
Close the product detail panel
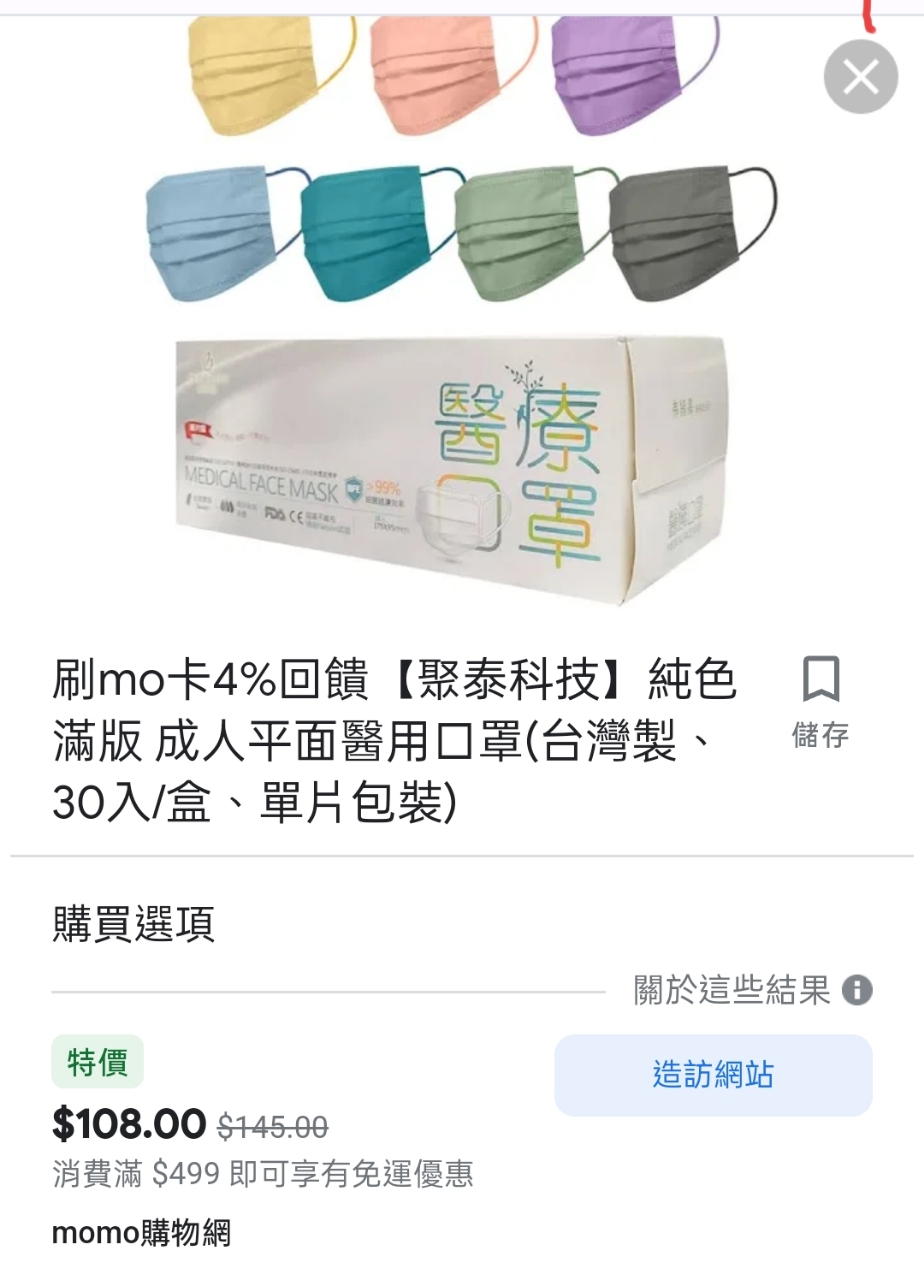(x=860, y=77)
